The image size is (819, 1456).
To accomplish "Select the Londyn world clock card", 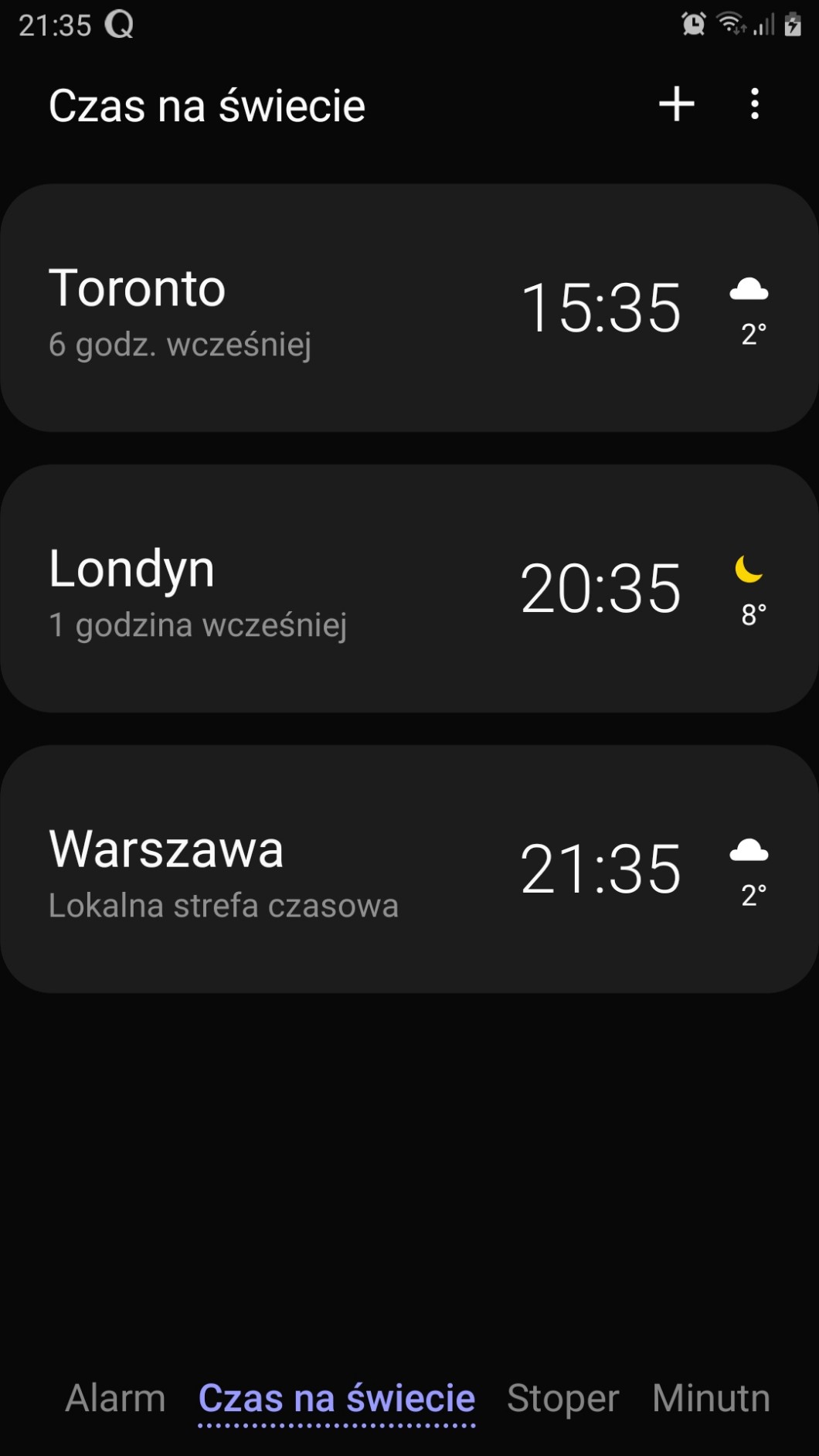I will click(409, 588).
